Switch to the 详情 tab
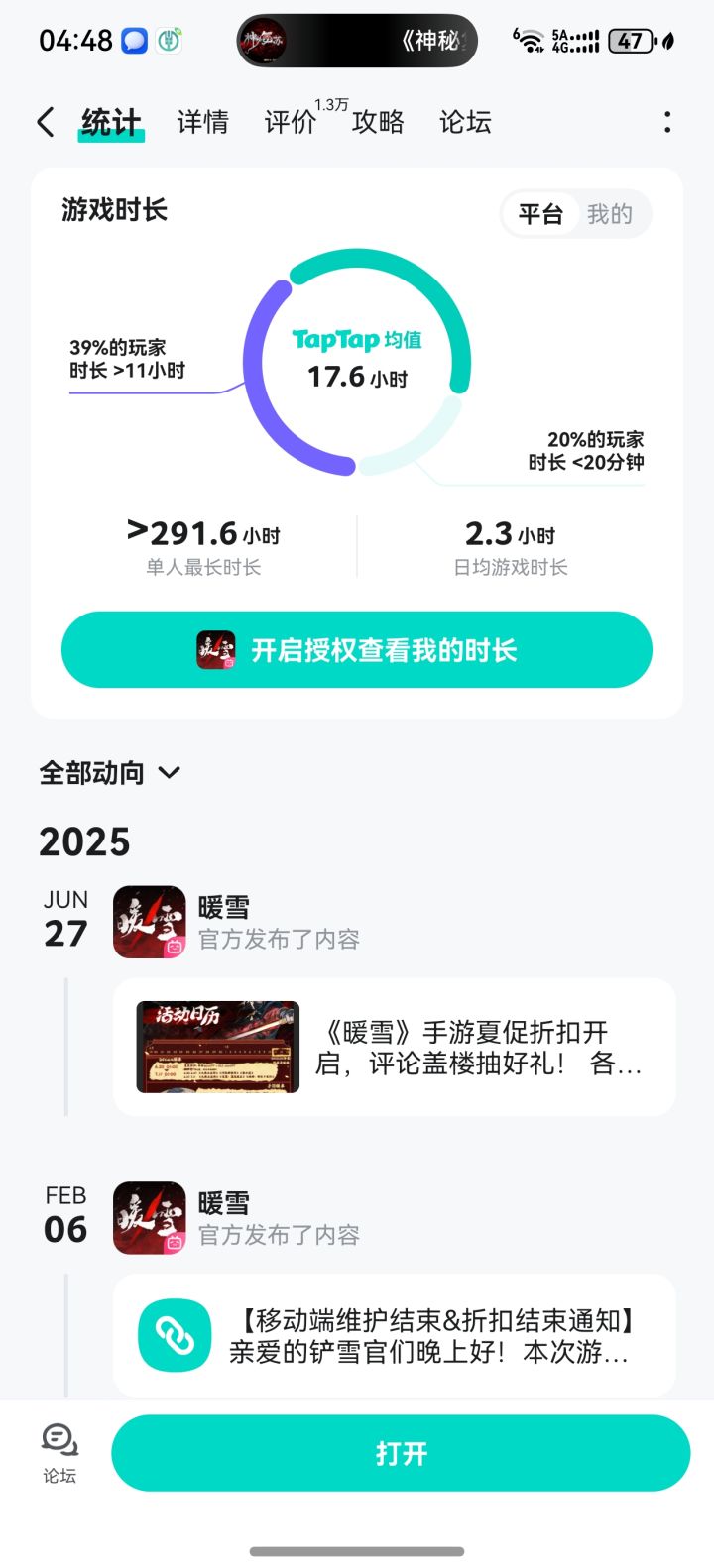 tap(202, 122)
